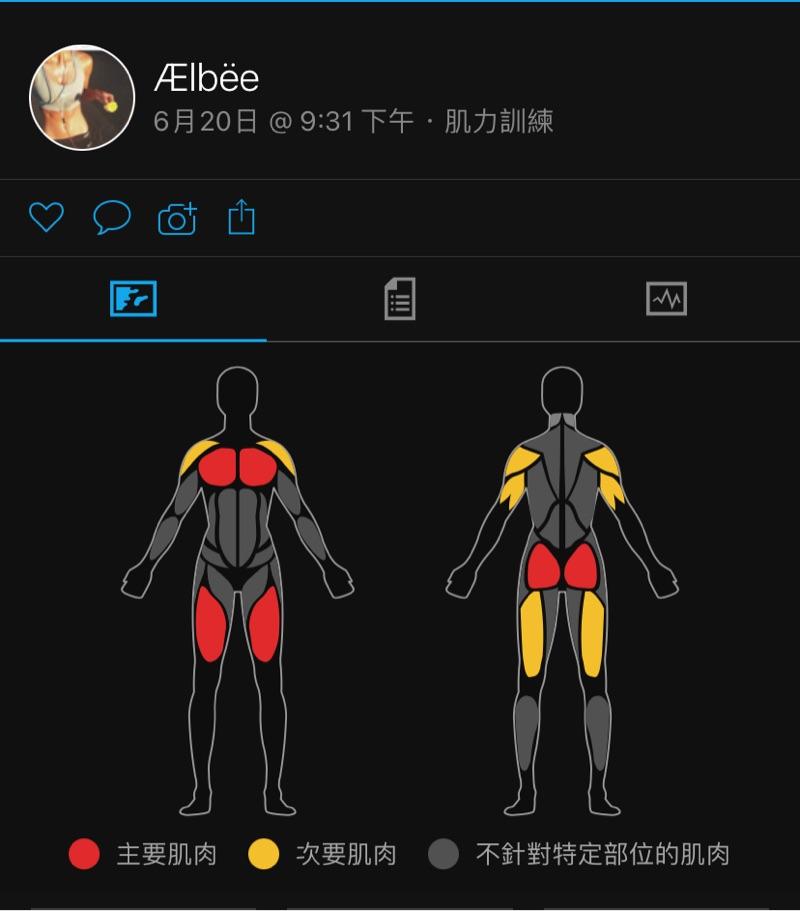Open Ælbëe's profile picture
The width and height of the screenshot is (800, 911).
(x=82, y=97)
